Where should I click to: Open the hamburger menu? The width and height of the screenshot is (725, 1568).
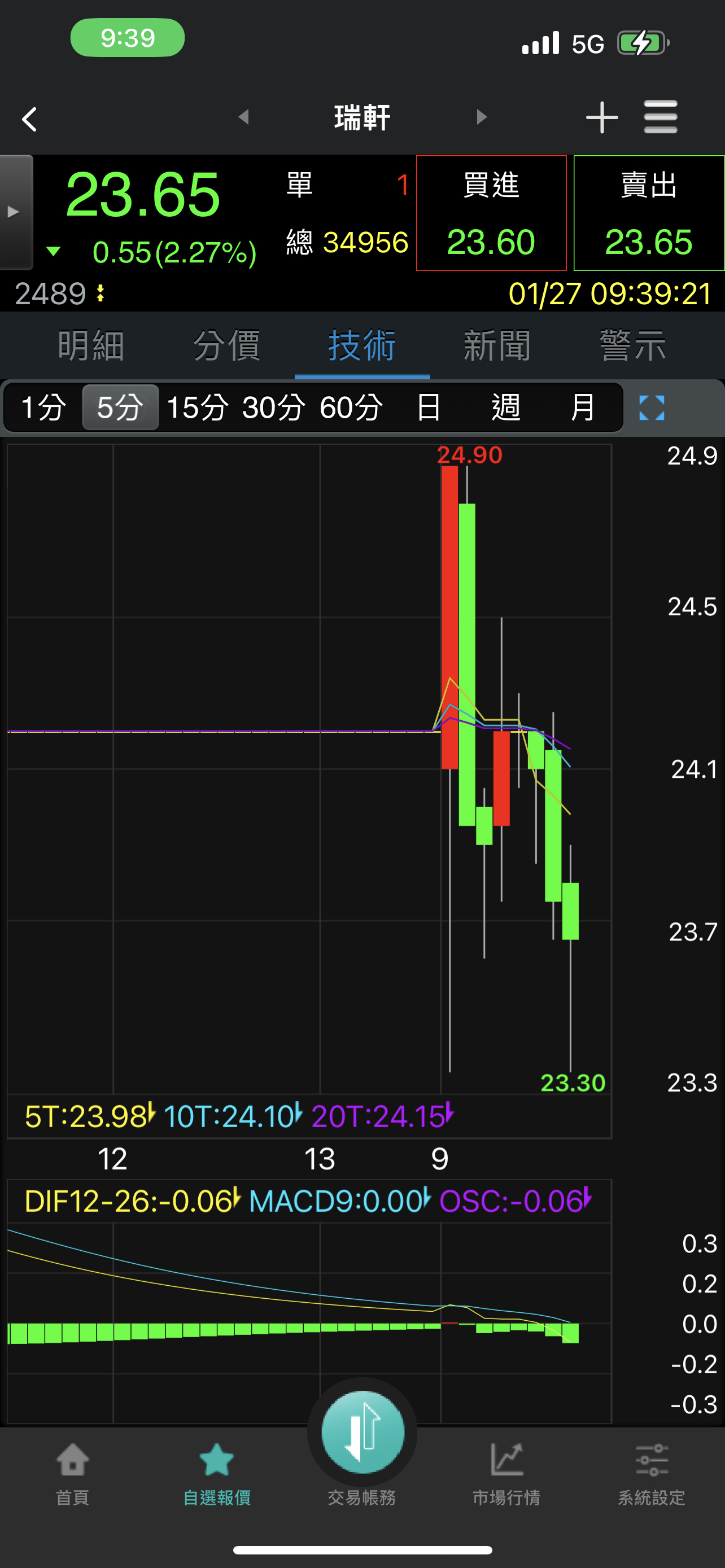click(x=661, y=117)
